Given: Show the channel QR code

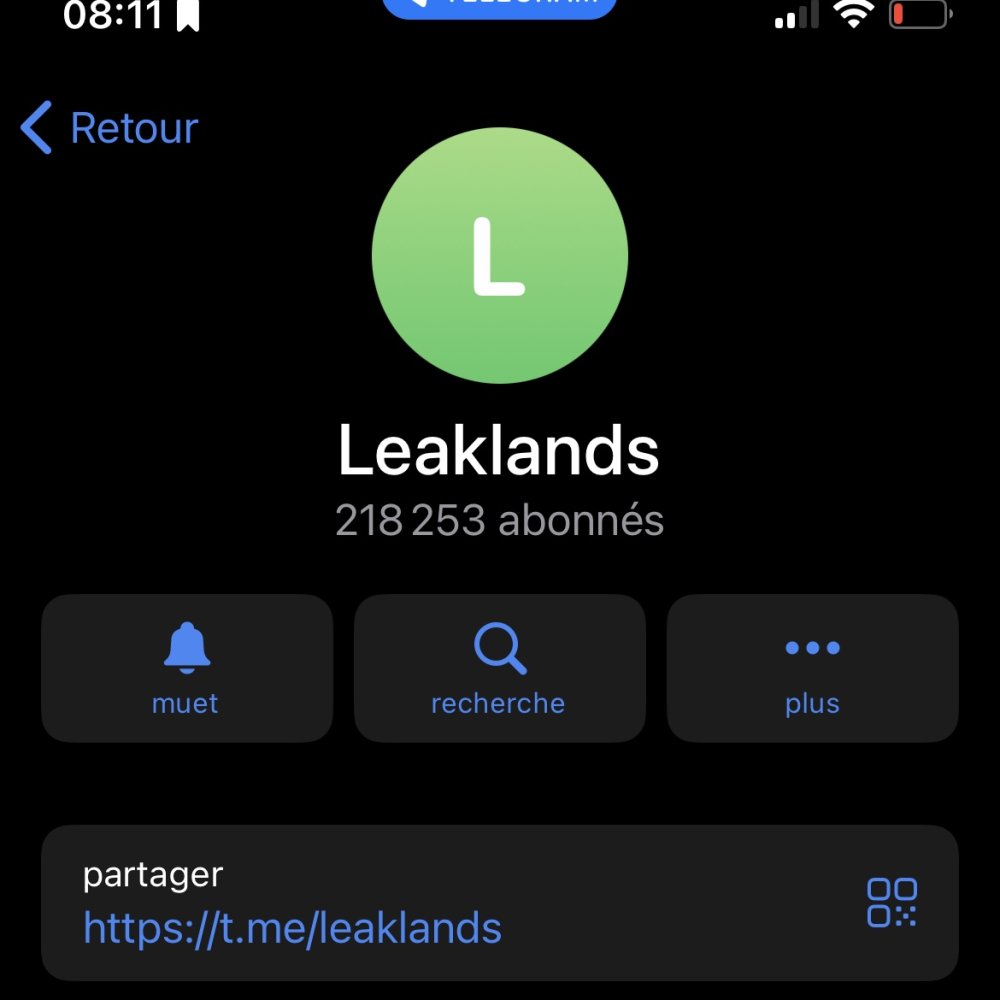Looking at the screenshot, I should pos(891,902).
